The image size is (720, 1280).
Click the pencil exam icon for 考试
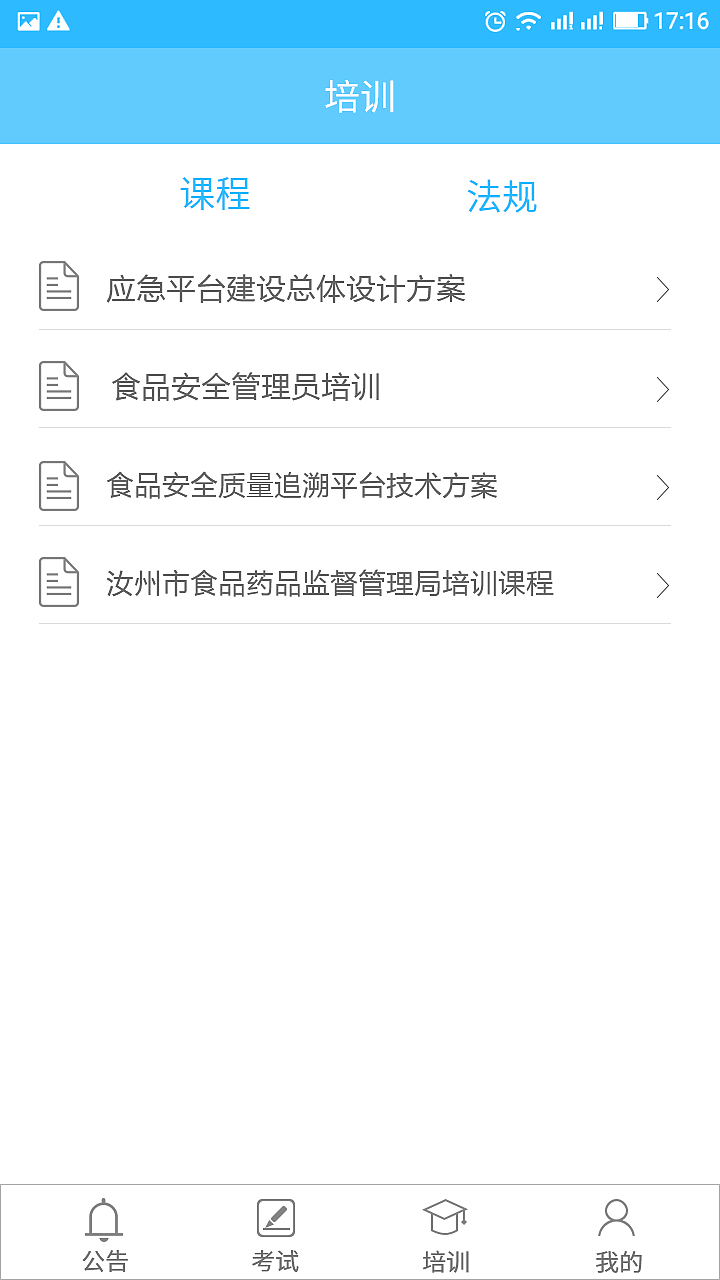pos(276,1218)
